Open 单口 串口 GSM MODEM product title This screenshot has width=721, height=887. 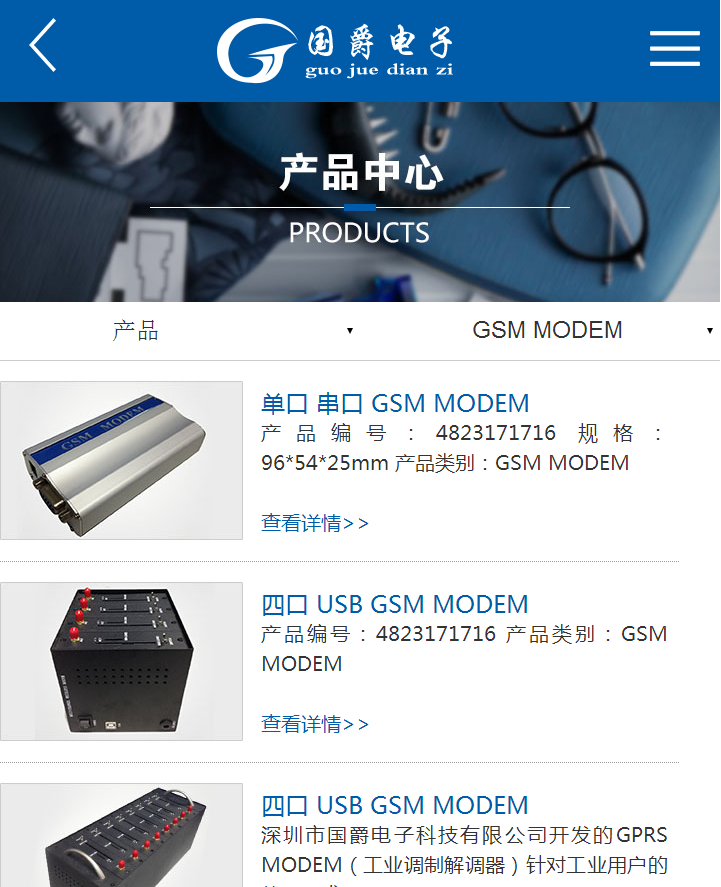[395, 404]
